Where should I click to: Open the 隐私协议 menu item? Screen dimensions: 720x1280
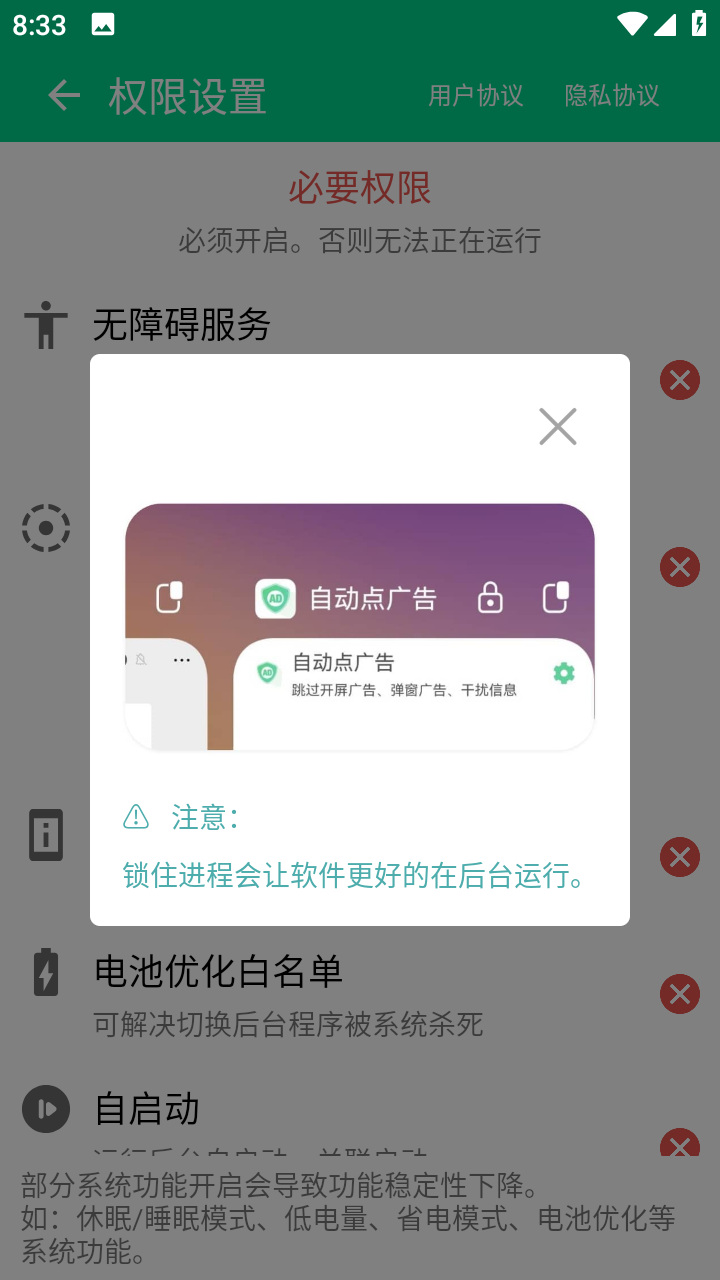pyautogui.click(x=612, y=94)
